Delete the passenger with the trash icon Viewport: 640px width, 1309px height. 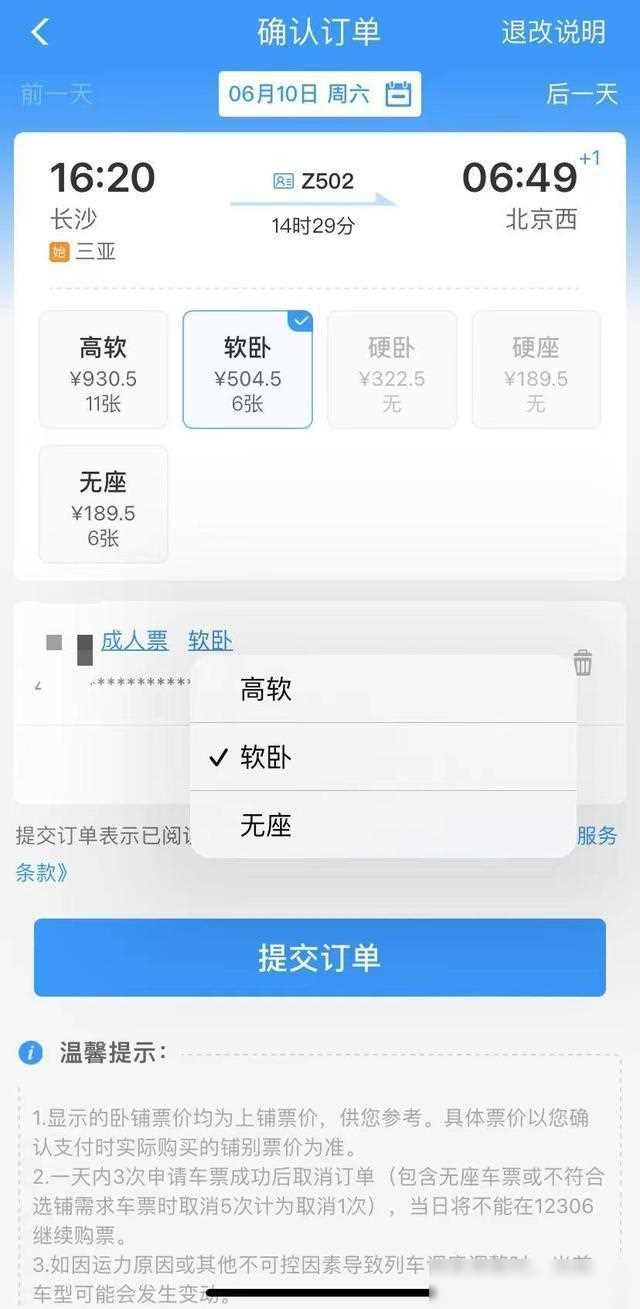[x=583, y=662]
